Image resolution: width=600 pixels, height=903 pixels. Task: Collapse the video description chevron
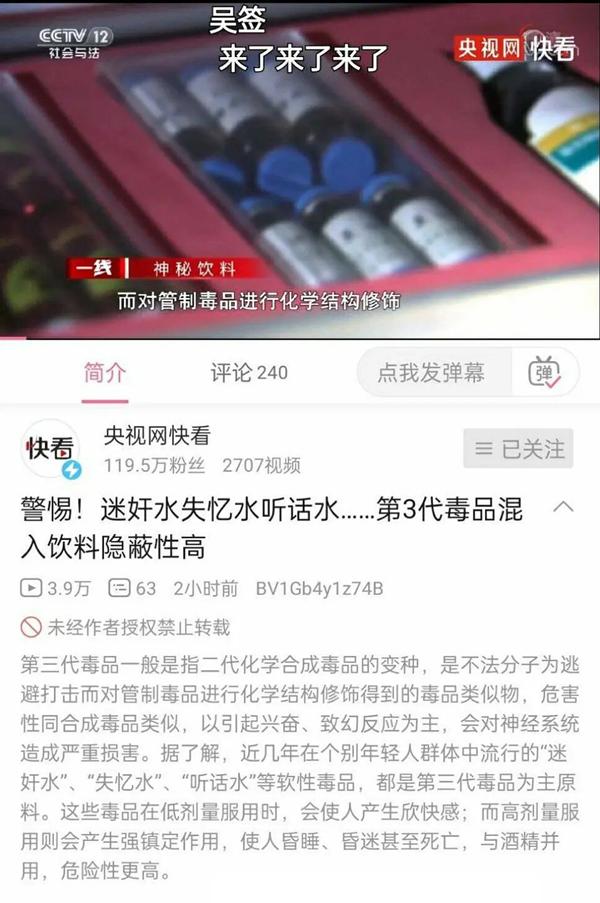point(563,507)
